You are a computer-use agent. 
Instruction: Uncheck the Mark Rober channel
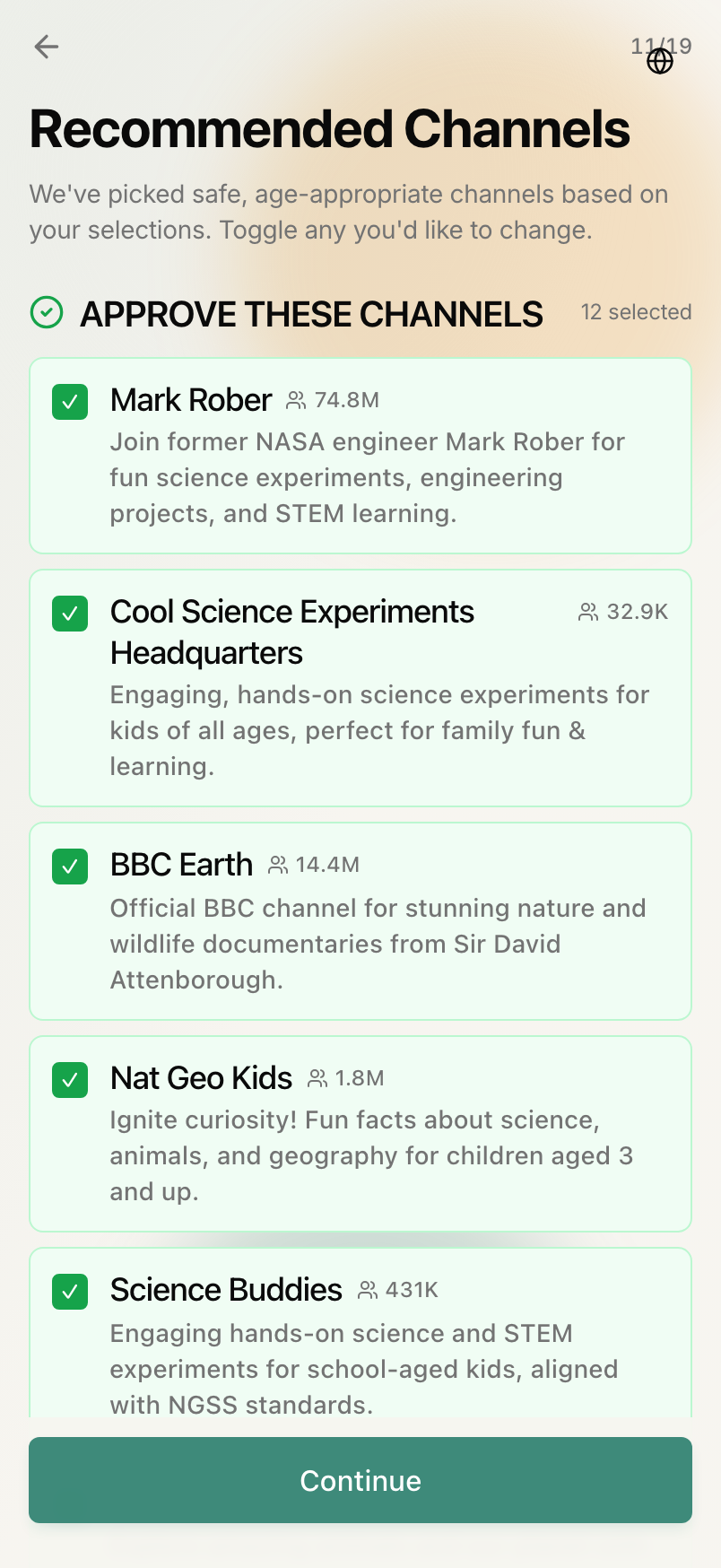70,402
